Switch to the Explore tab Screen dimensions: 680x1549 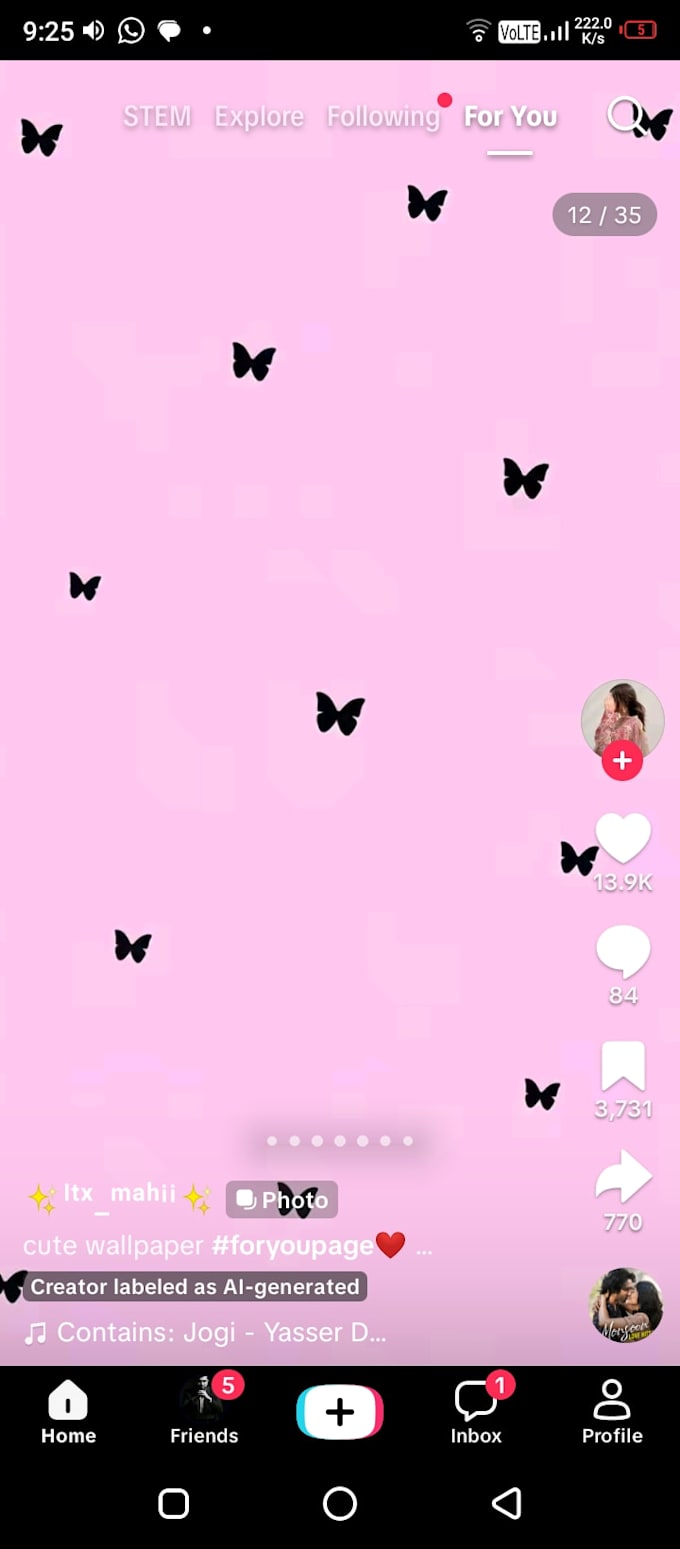[x=259, y=117]
